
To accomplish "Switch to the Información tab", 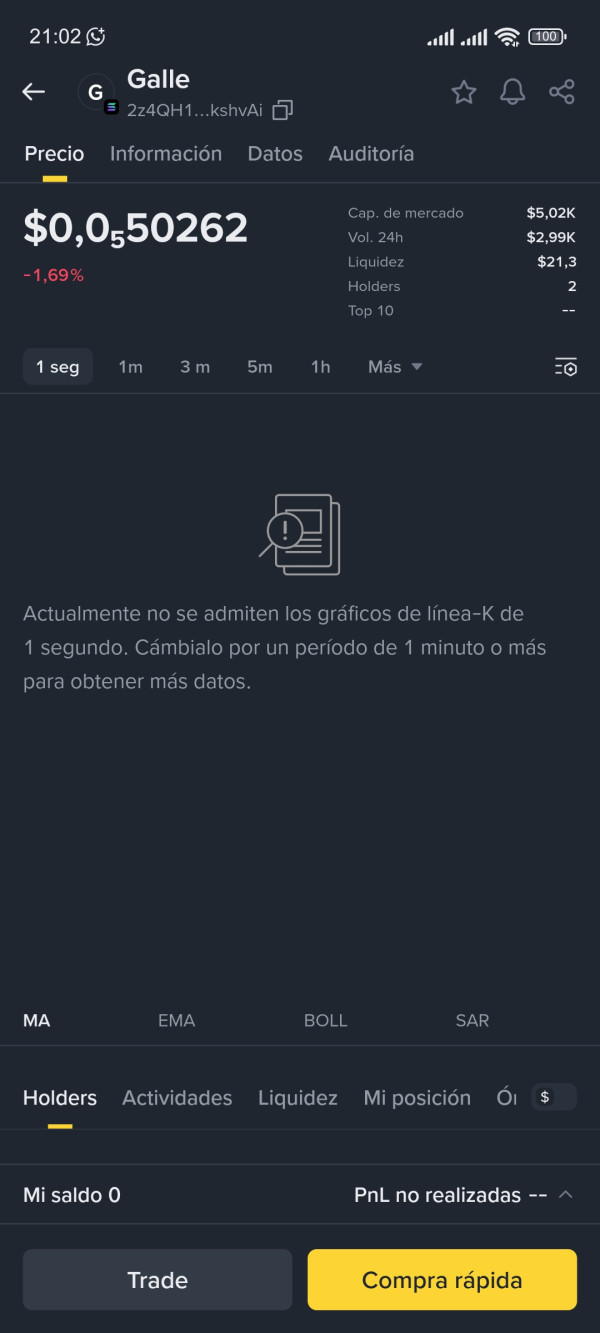I will coord(166,154).
